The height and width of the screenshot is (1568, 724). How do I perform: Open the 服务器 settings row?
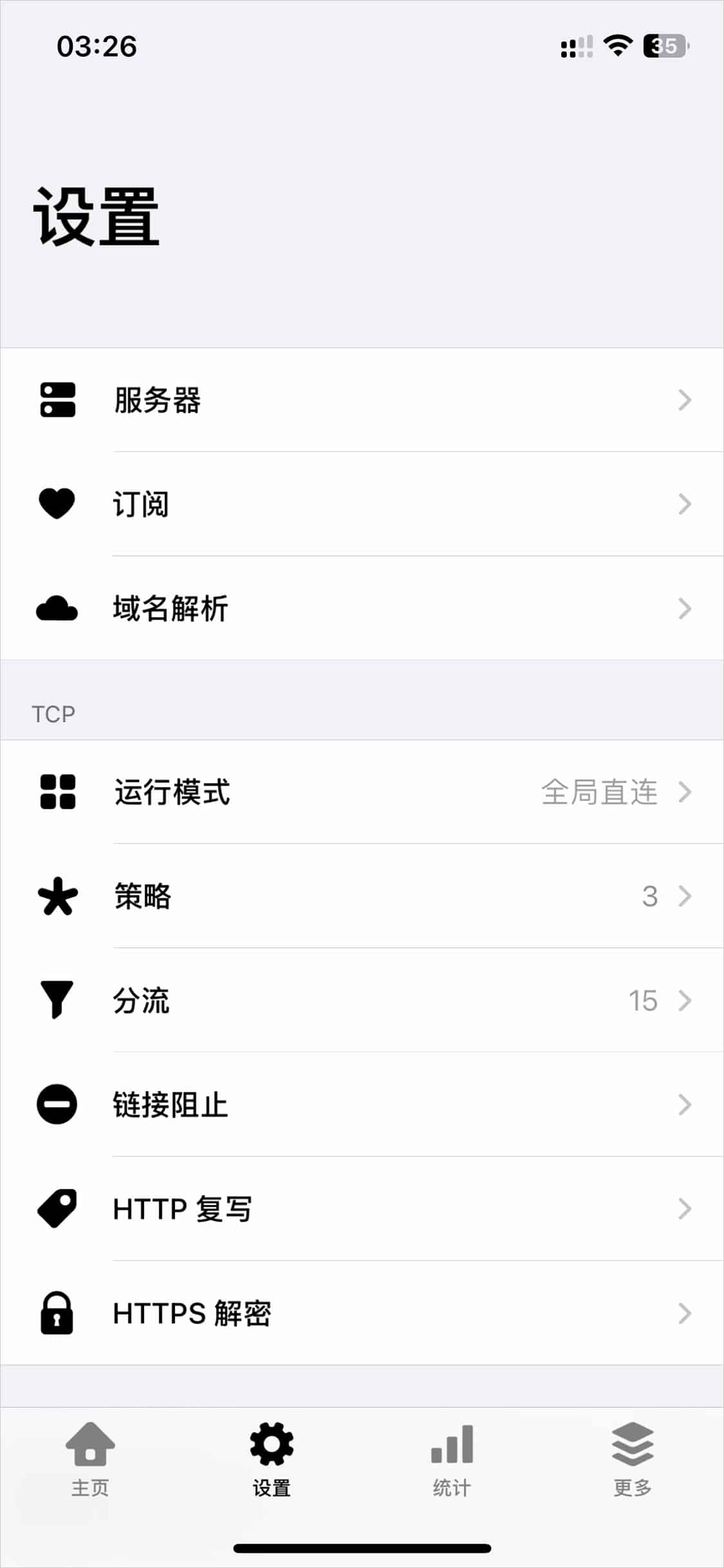point(362,400)
